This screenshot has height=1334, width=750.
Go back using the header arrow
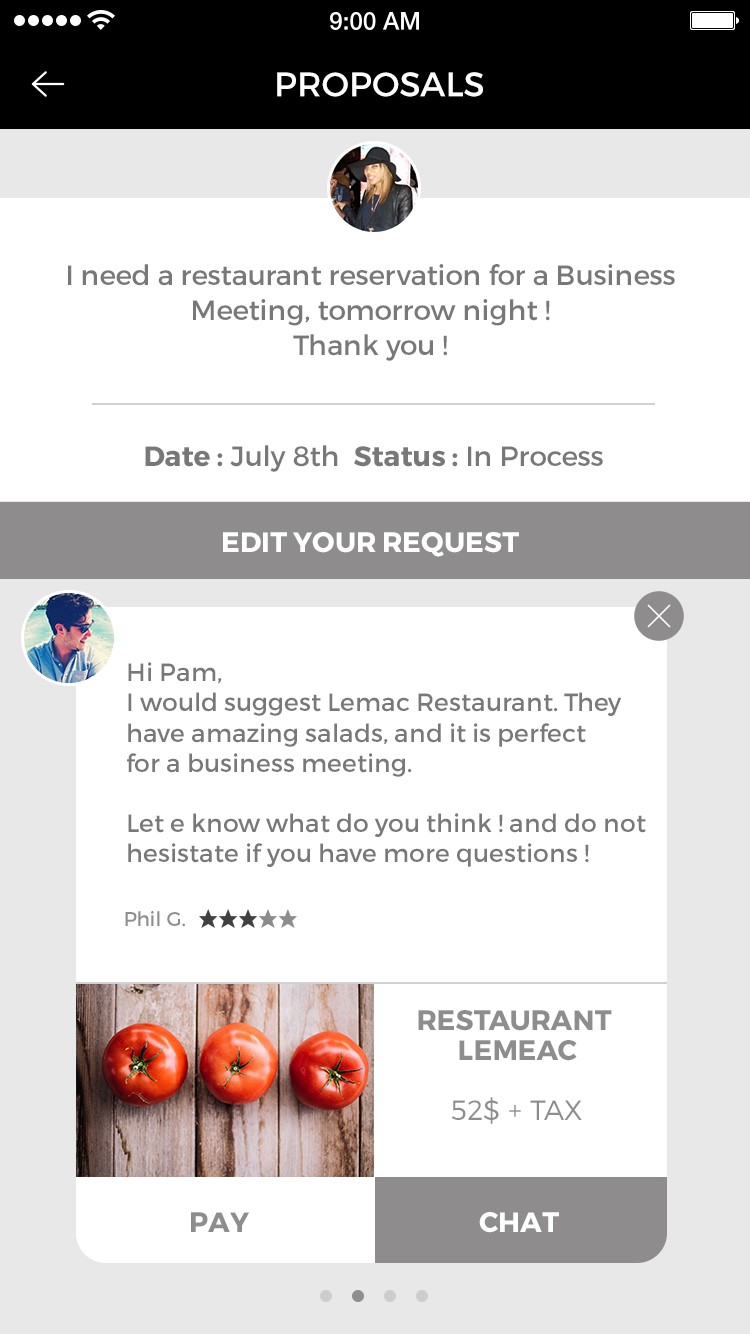tap(48, 85)
